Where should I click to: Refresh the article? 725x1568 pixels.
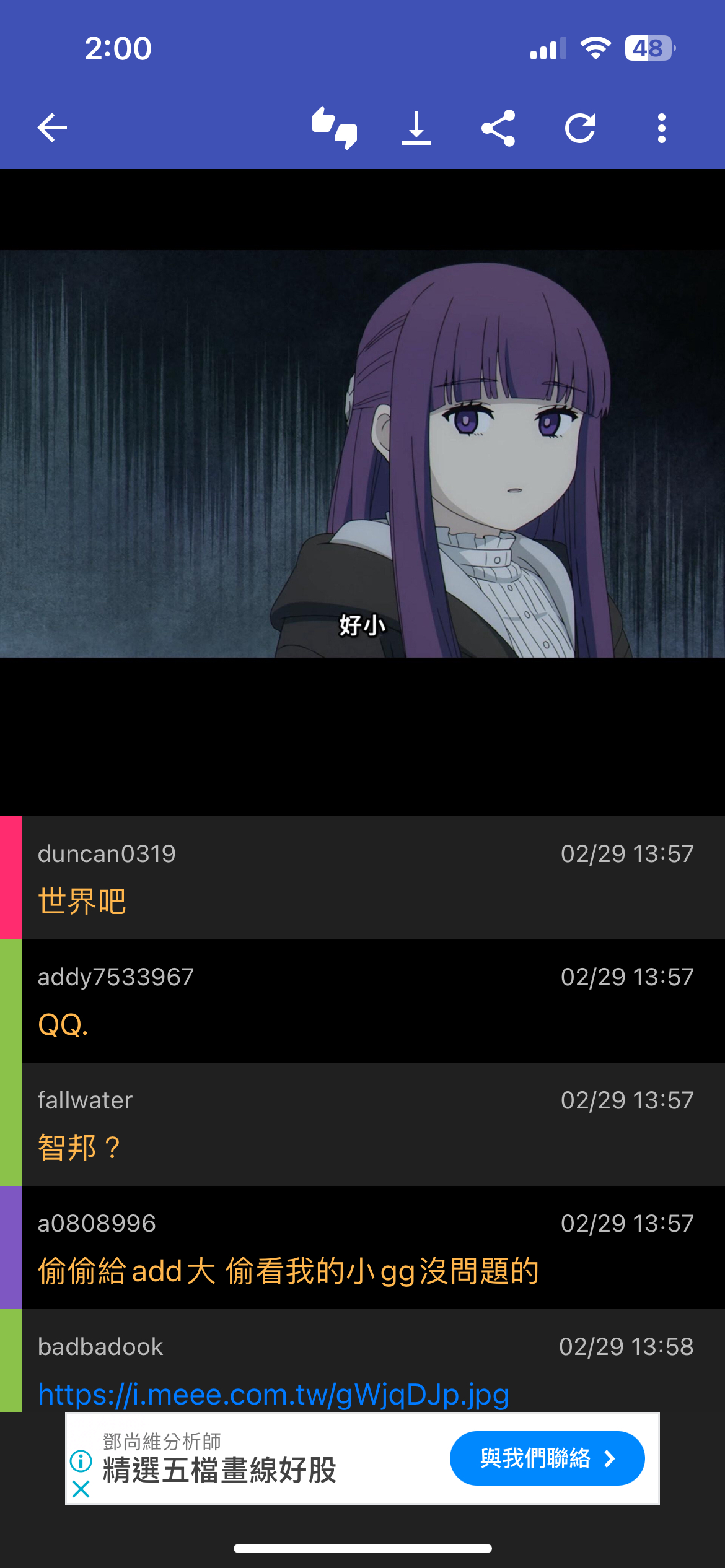[580, 128]
